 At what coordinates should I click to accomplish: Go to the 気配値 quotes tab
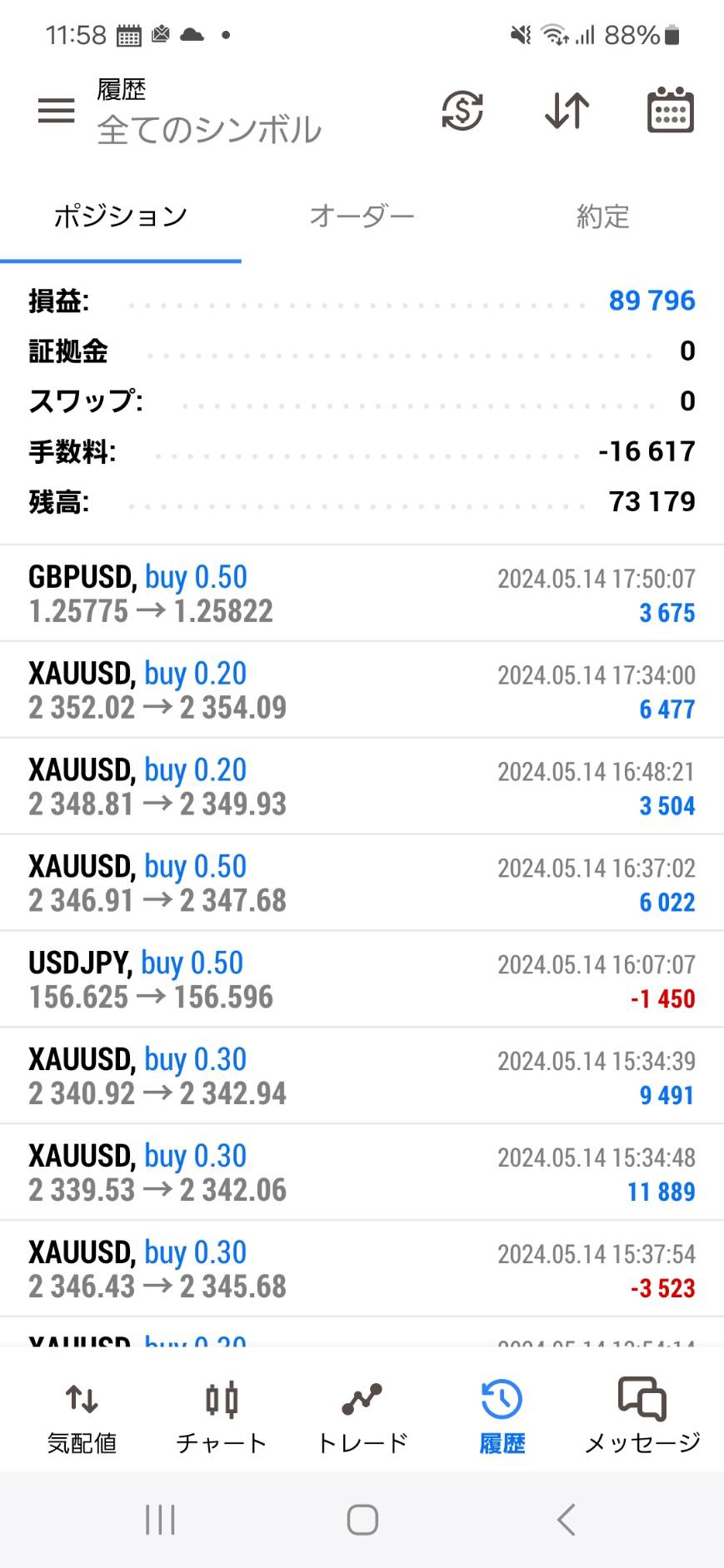[x=82, y=1416]
